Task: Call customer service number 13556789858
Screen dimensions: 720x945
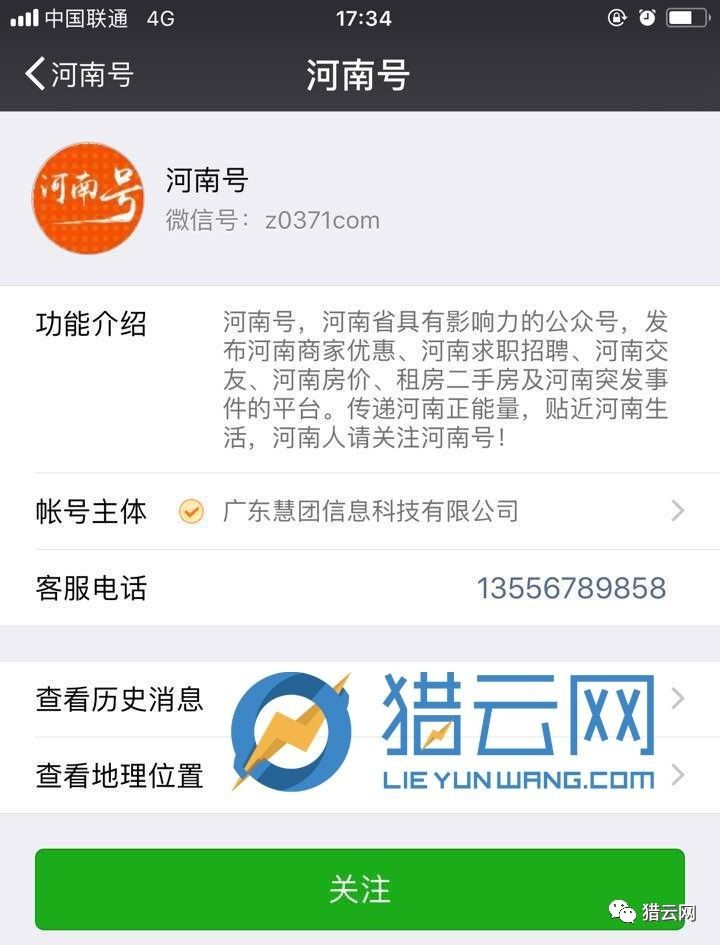Action: [x=571, y=588]
